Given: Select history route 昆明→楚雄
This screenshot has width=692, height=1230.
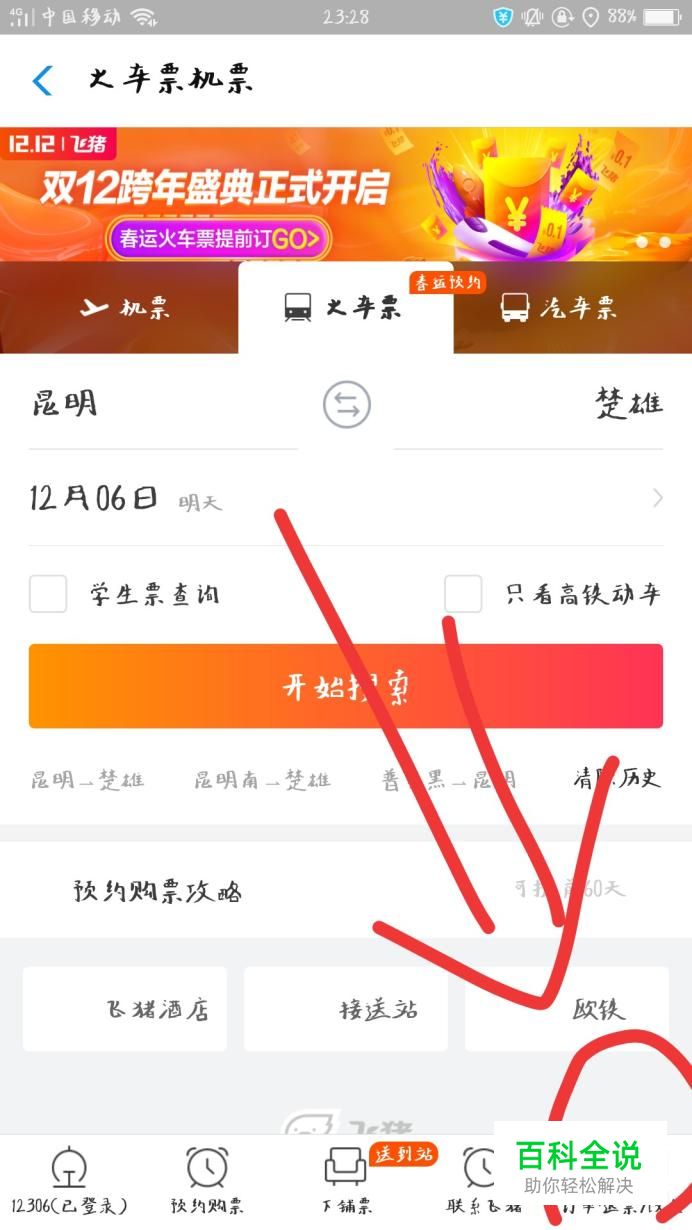Looking at the screenshot, I should (87, 780).
